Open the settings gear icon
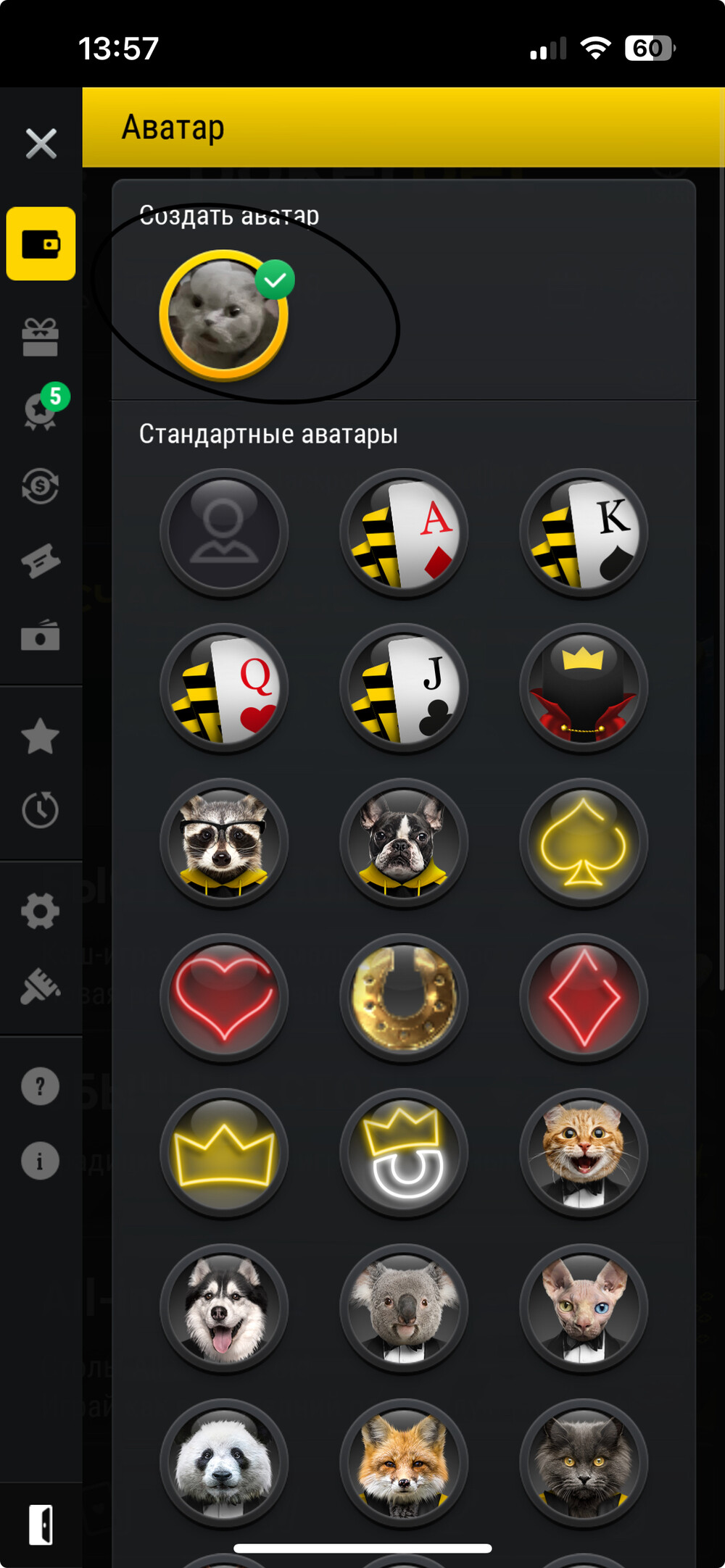 41,911
